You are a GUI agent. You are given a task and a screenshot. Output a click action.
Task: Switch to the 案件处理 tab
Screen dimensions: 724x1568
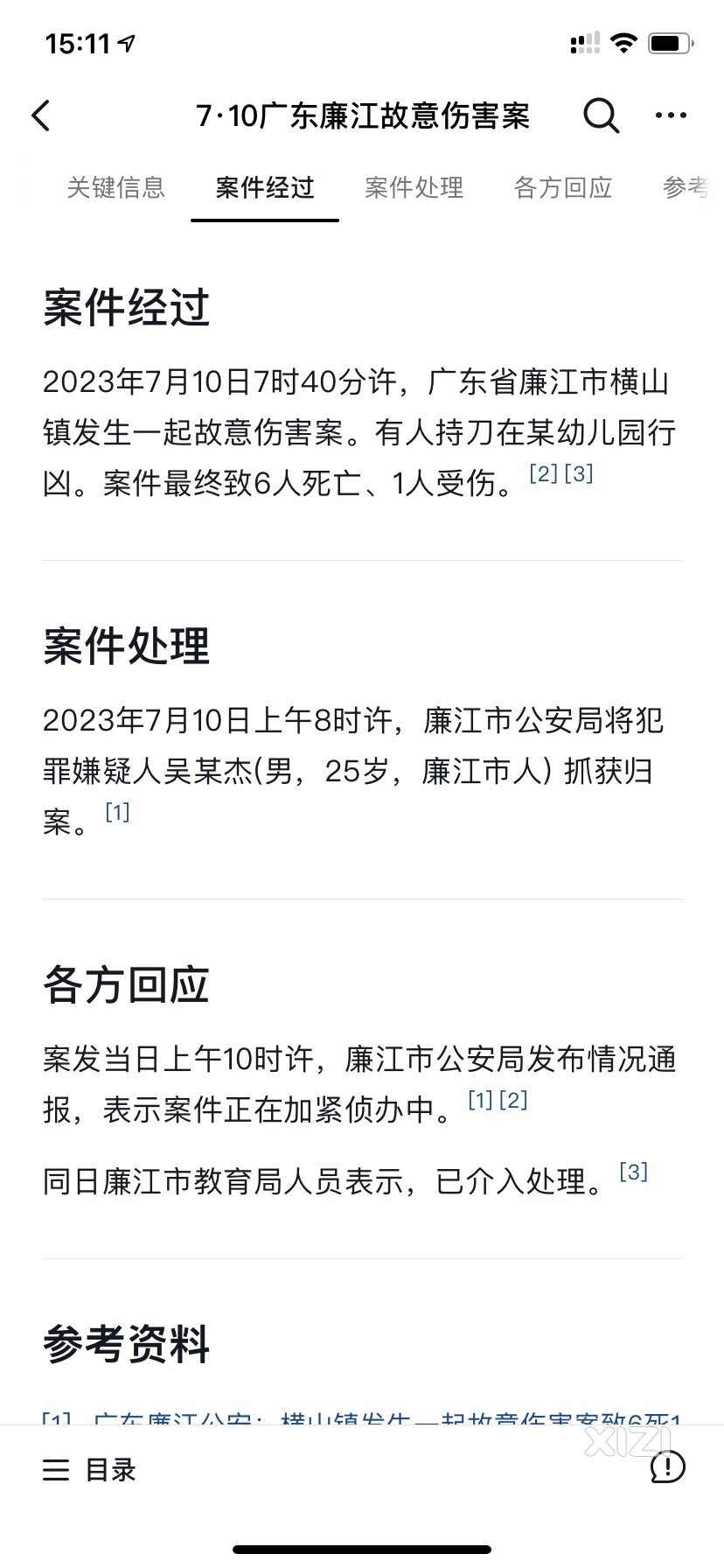414,187
